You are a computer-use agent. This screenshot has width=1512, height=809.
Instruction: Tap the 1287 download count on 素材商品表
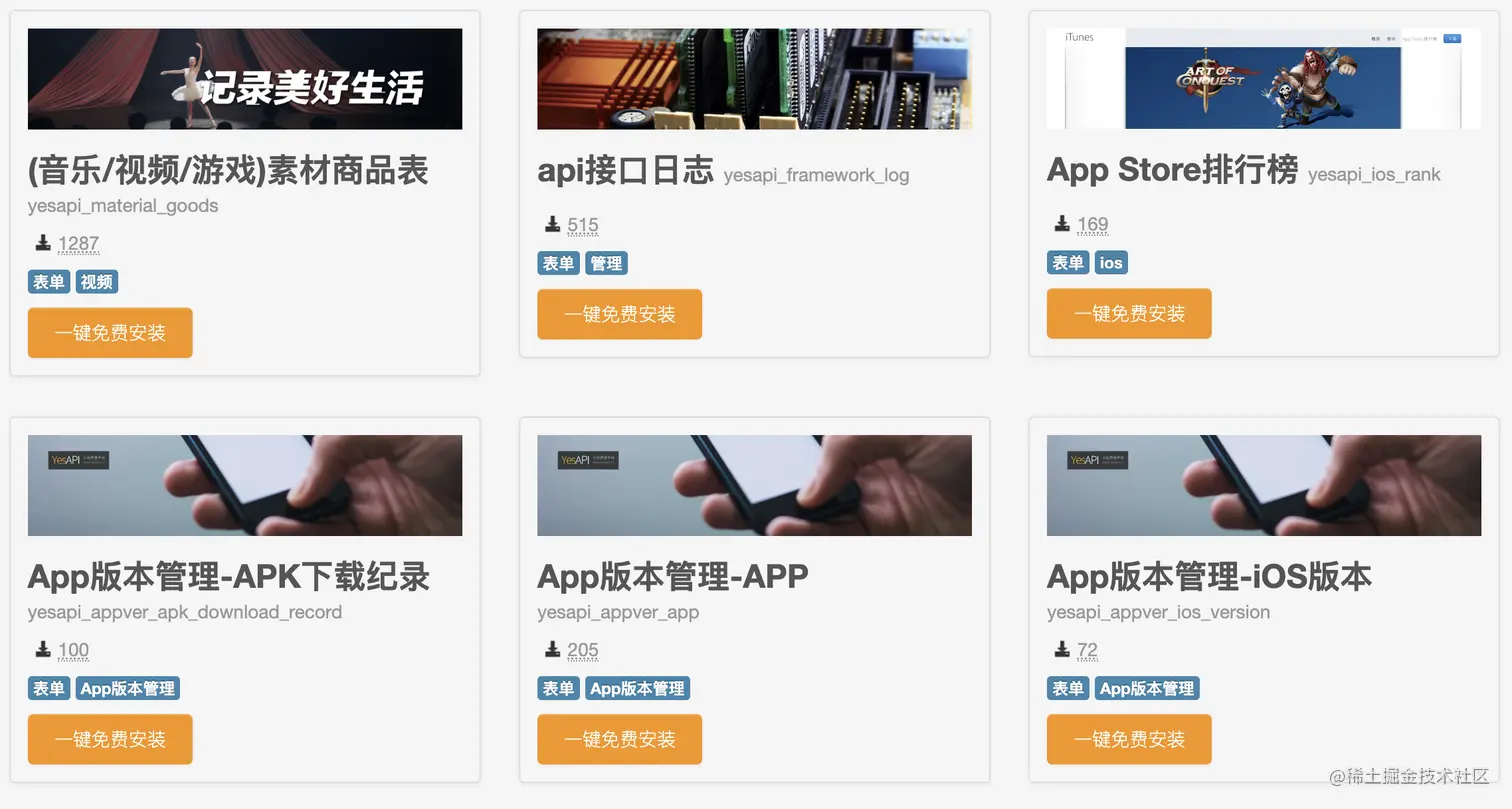point(78,243)
